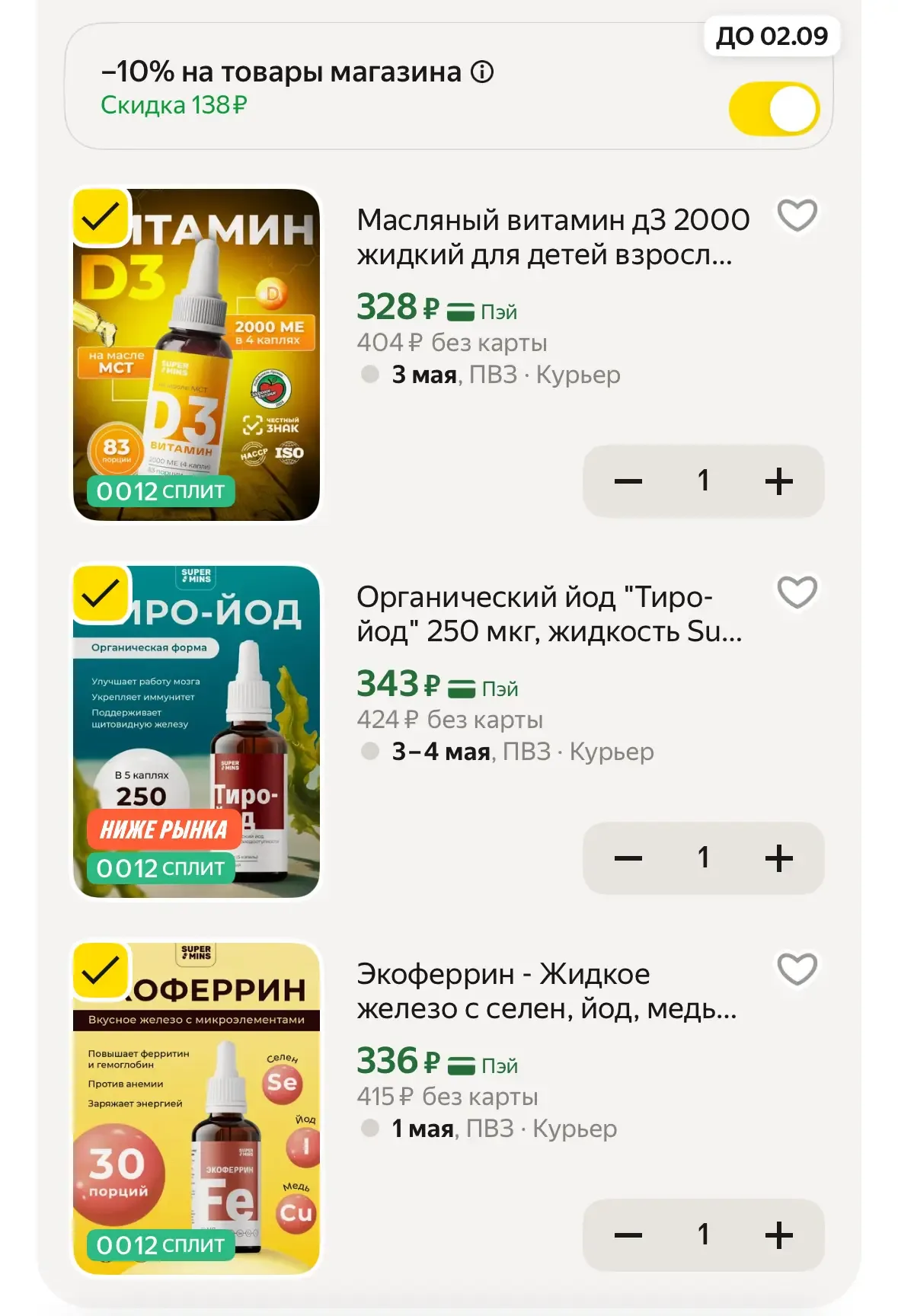Reduce Тиро-йод quantity with minus
Screen dimensions: 898x1316
[x=628, y=858]
